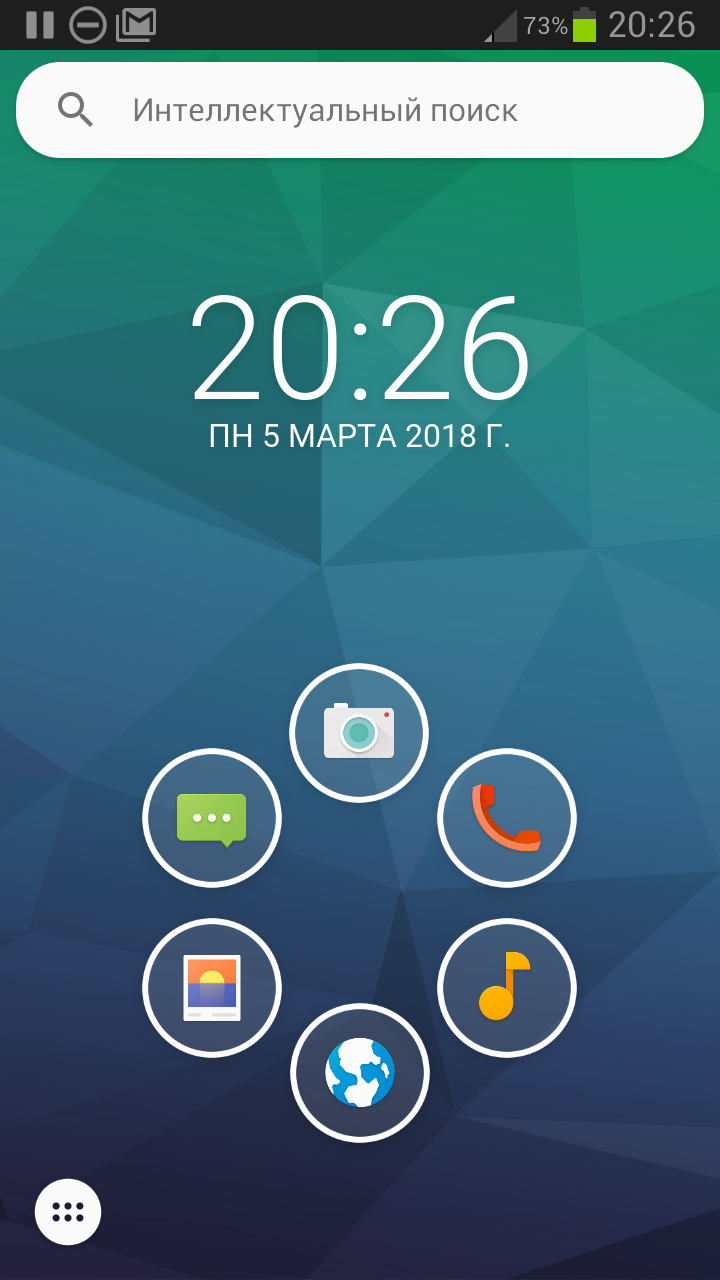Open the web browser globe
Viewport: 720px width, 1280px height.
pyautogui.click(x=360, y=1072)
